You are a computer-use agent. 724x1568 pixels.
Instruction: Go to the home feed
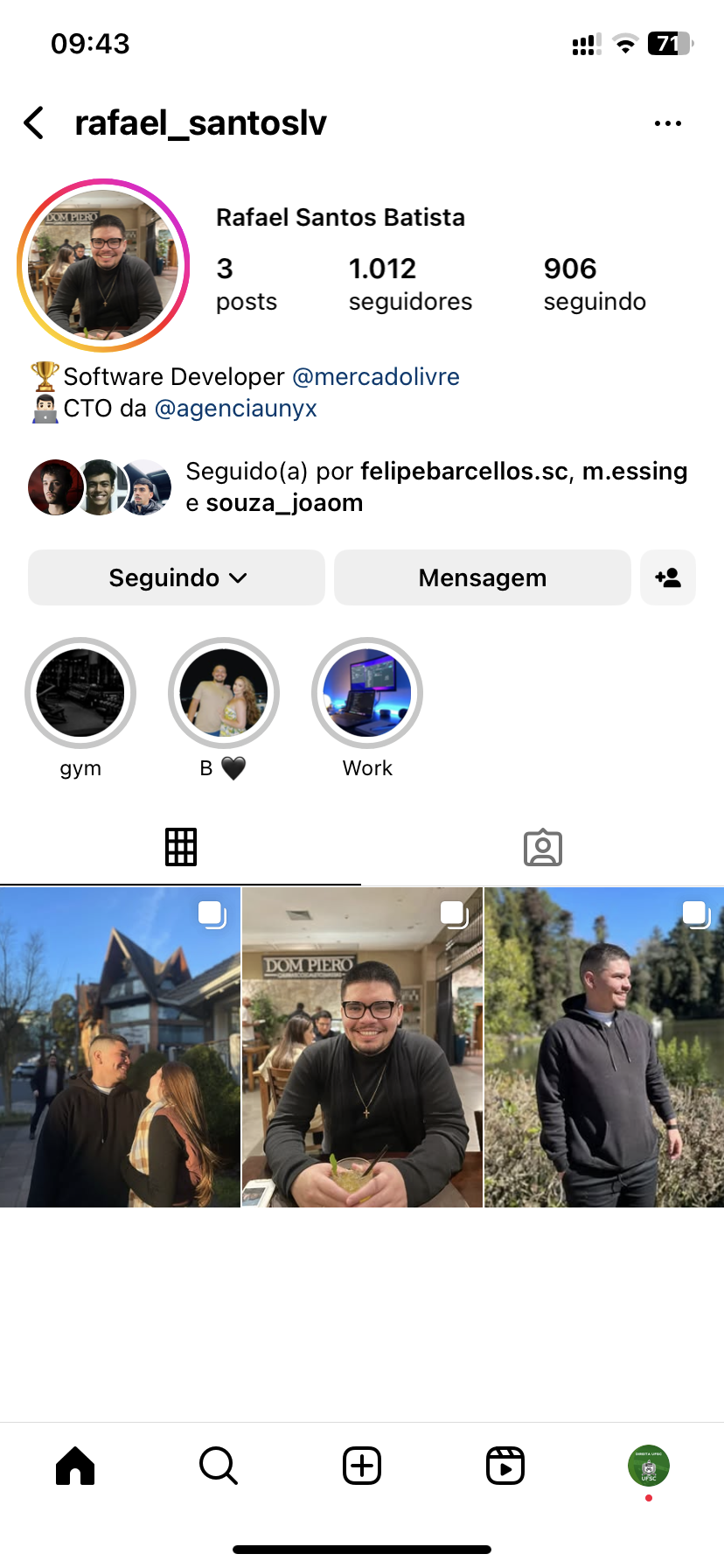(x=75, y=1466)
